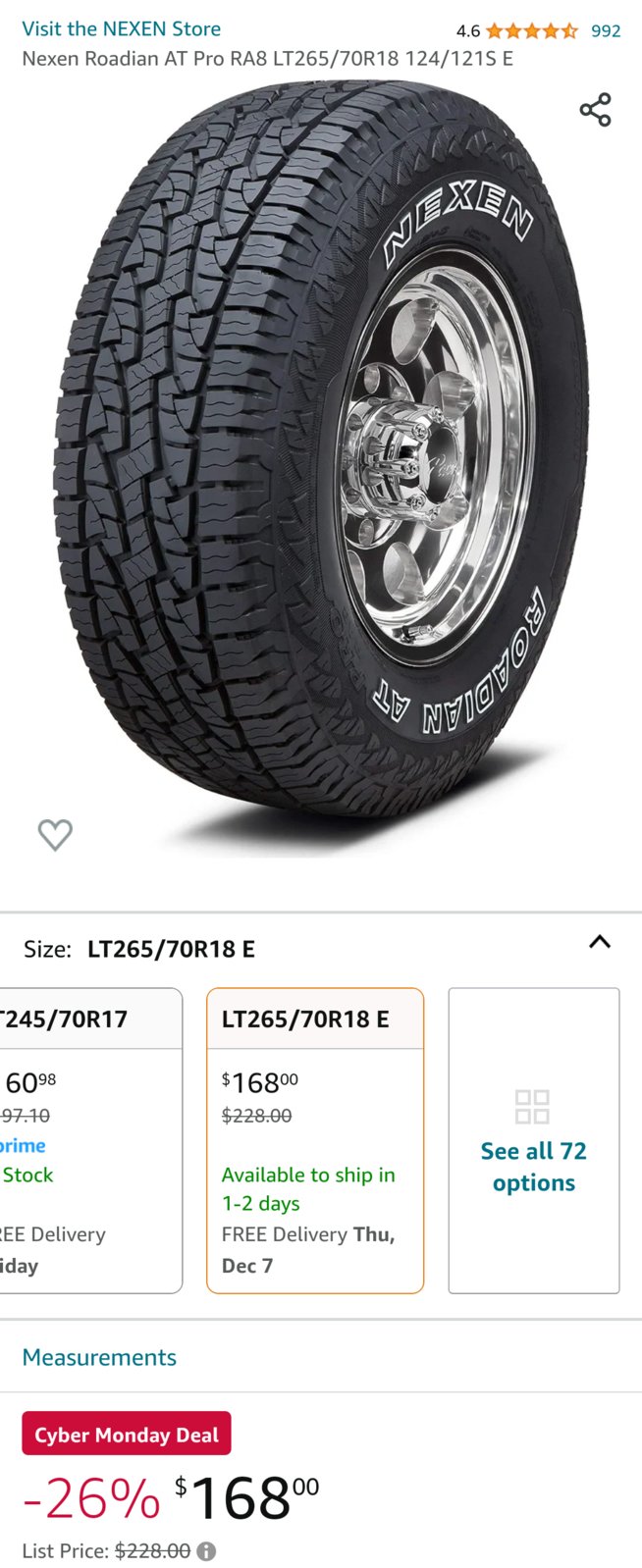Screen dimensions: 642x1568
Task: Add tire to wish list heart
Action: click(x=55, y=834)
